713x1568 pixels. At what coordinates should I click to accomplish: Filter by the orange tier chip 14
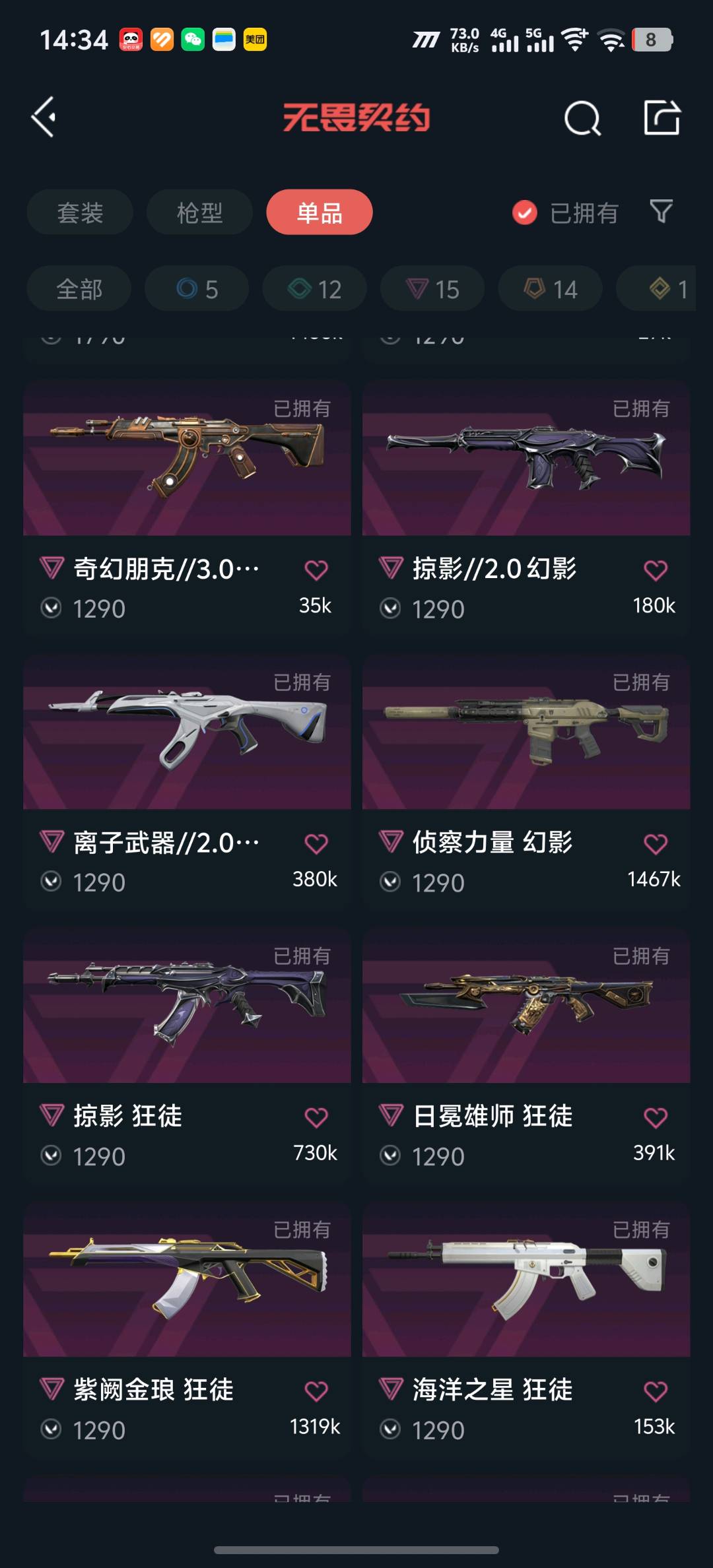(x=550, y=289)
